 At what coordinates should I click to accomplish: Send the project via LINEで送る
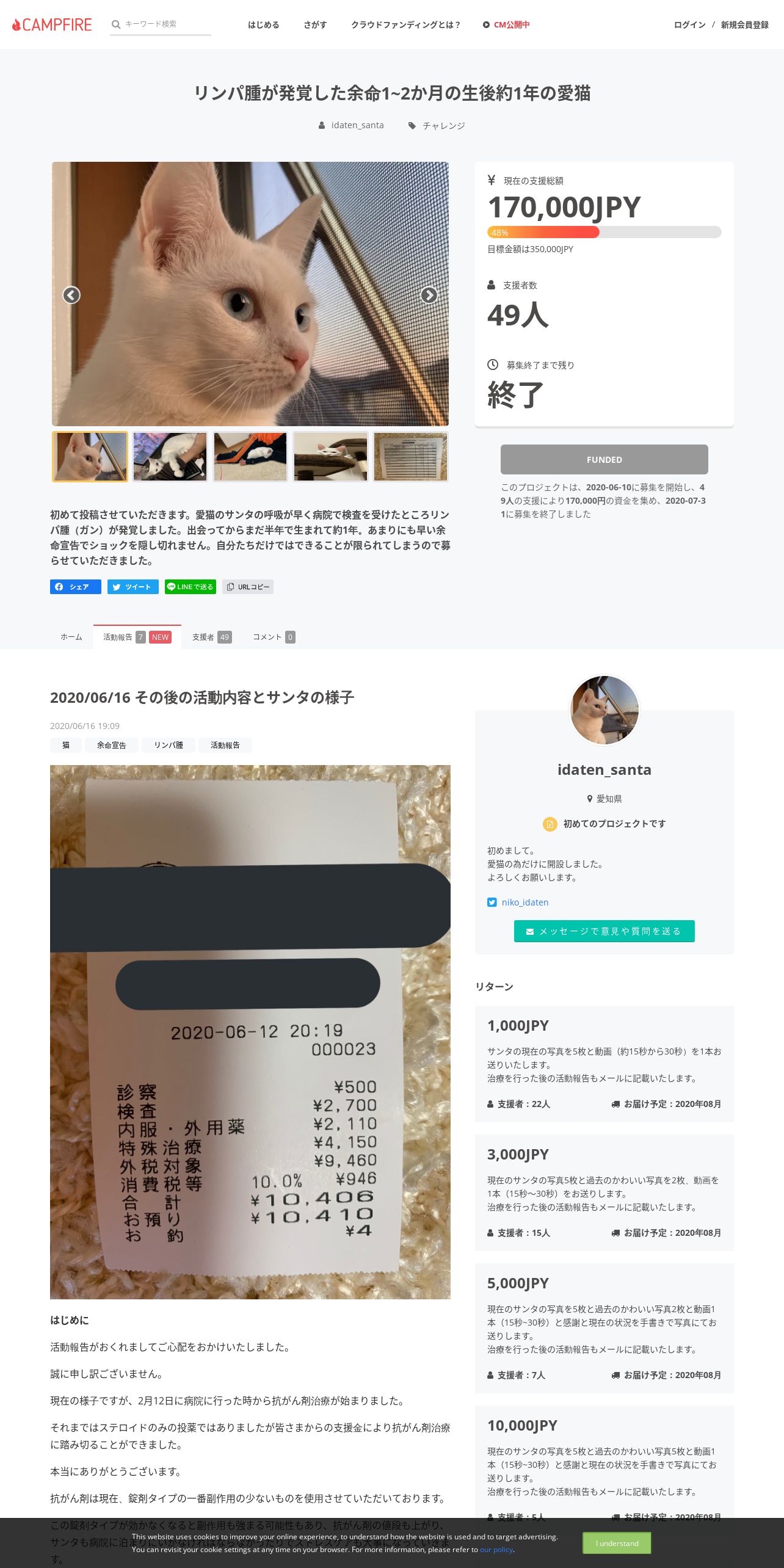click(191, 587)
